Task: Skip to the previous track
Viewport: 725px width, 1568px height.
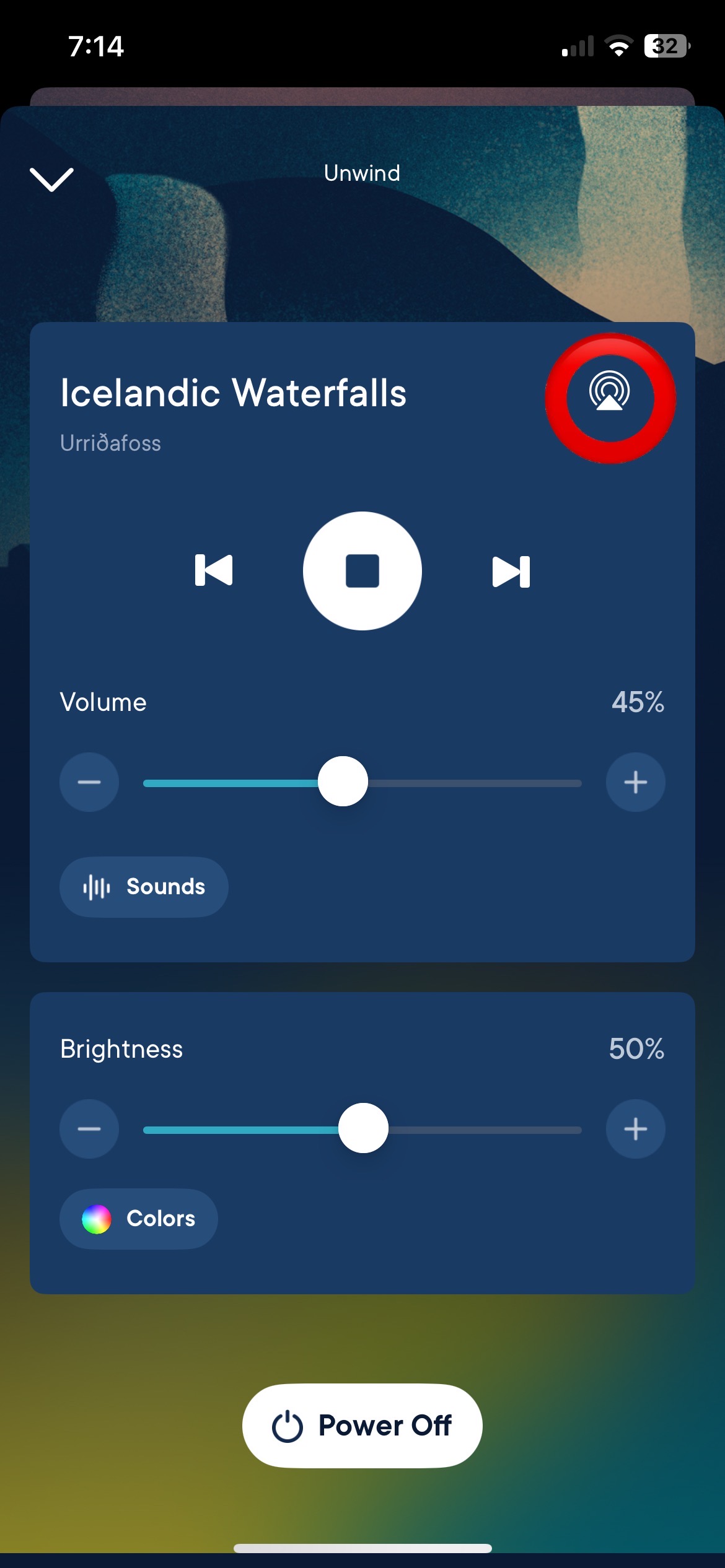Action: 214,570
